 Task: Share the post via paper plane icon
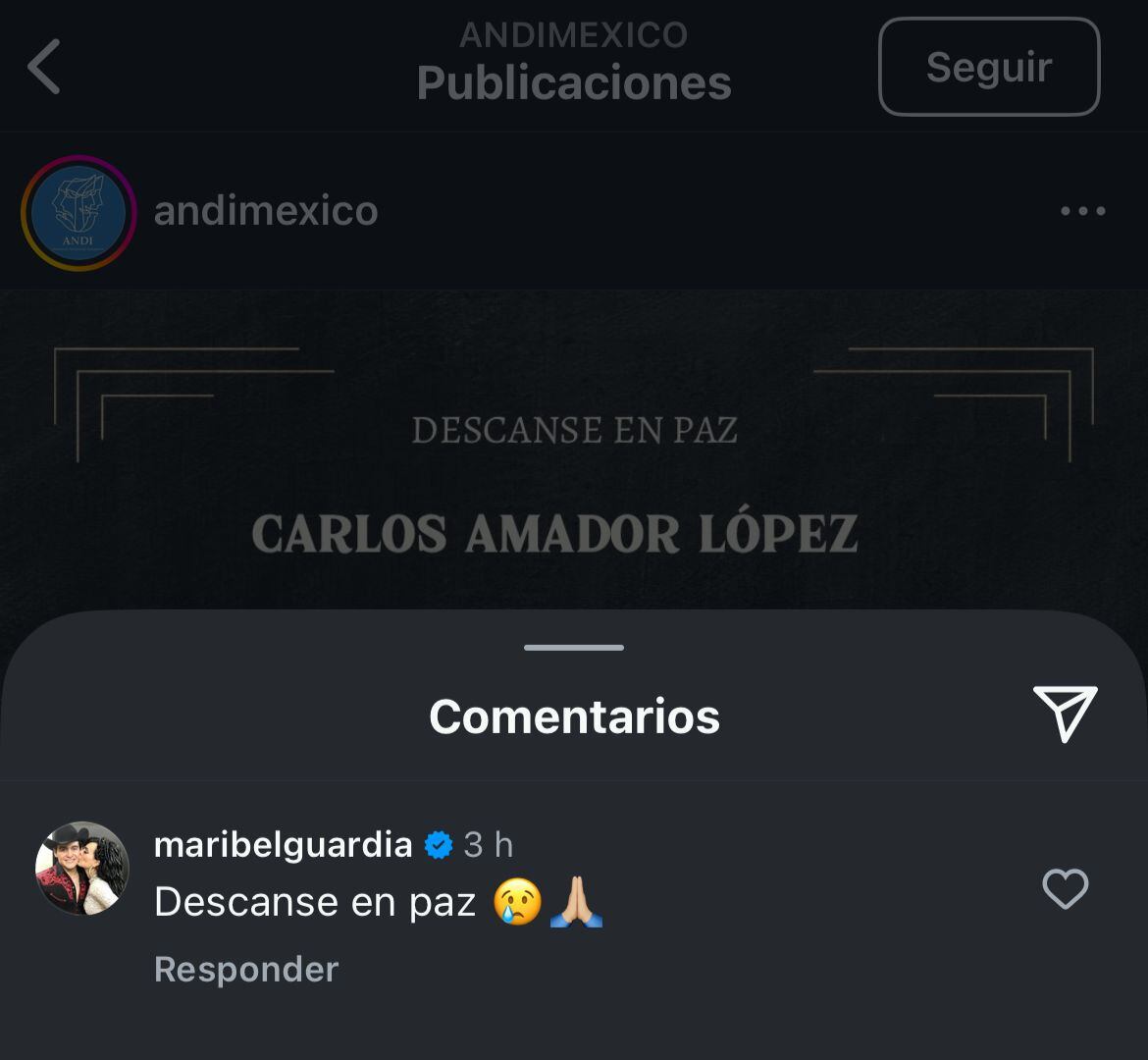(1064, 714)
